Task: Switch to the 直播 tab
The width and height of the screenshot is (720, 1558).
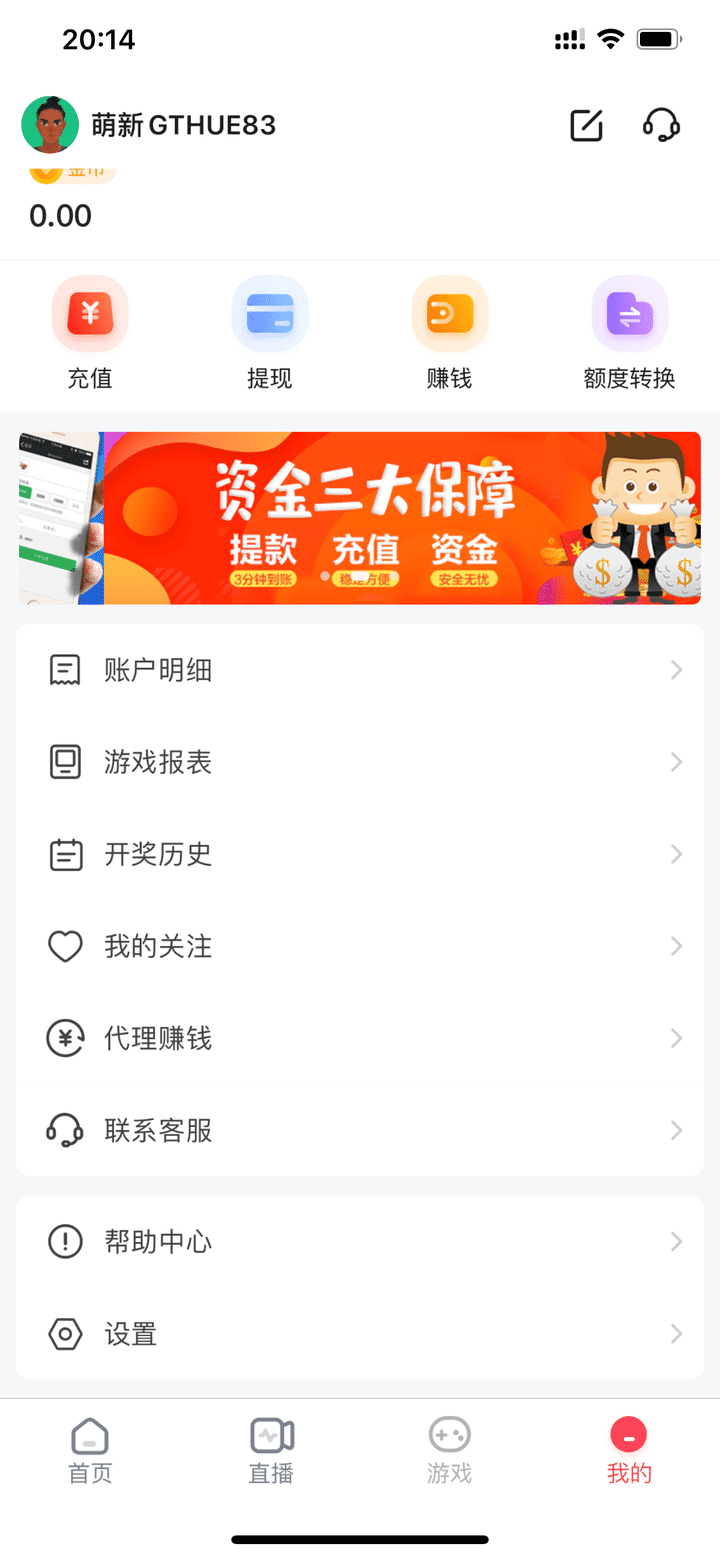Action: tap(271, 1451)
